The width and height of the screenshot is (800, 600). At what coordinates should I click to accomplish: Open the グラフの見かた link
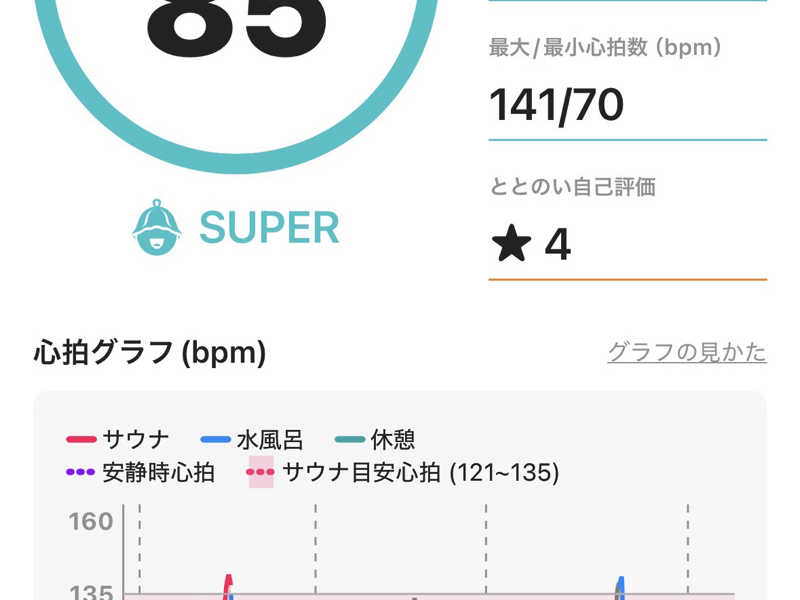pos(686,352)
